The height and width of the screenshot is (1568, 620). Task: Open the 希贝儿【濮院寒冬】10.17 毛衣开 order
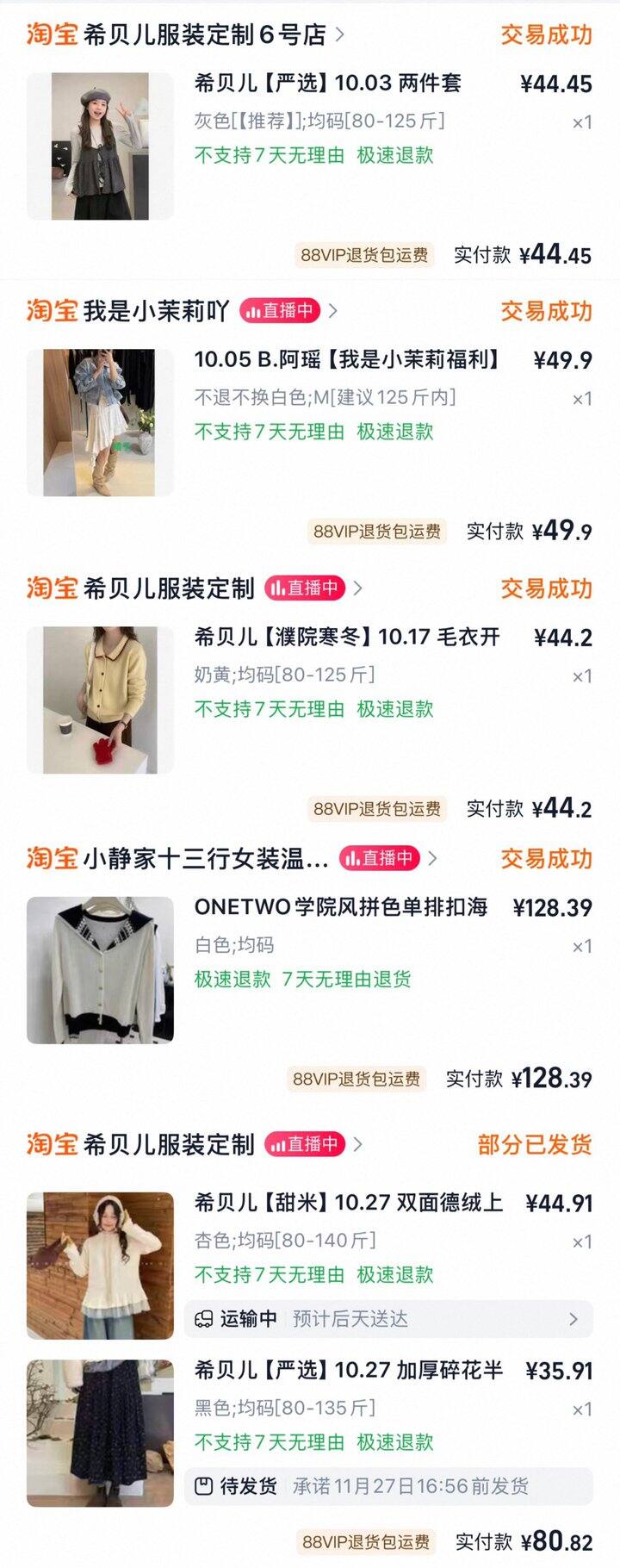[346, 638]
